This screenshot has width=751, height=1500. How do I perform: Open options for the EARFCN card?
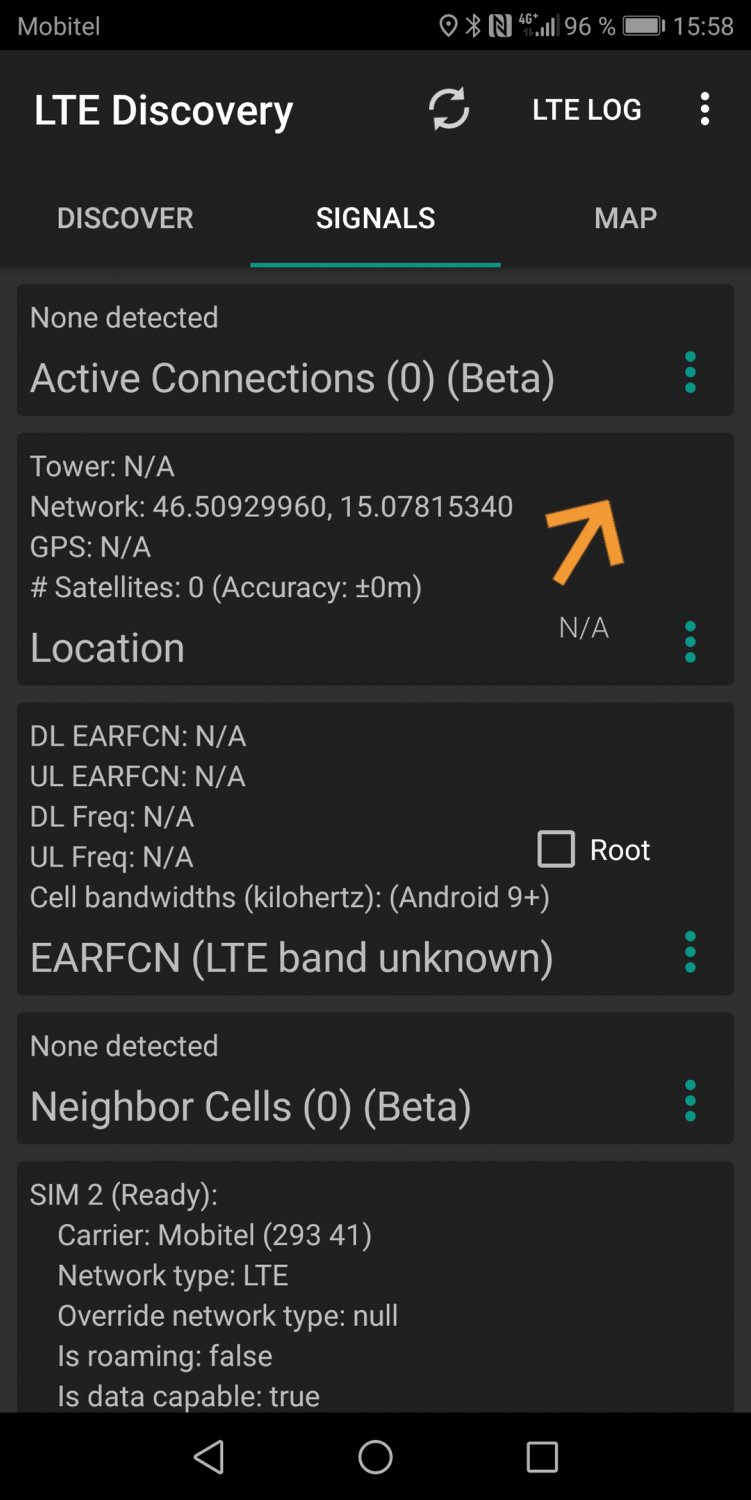click(x=690, y=952)
